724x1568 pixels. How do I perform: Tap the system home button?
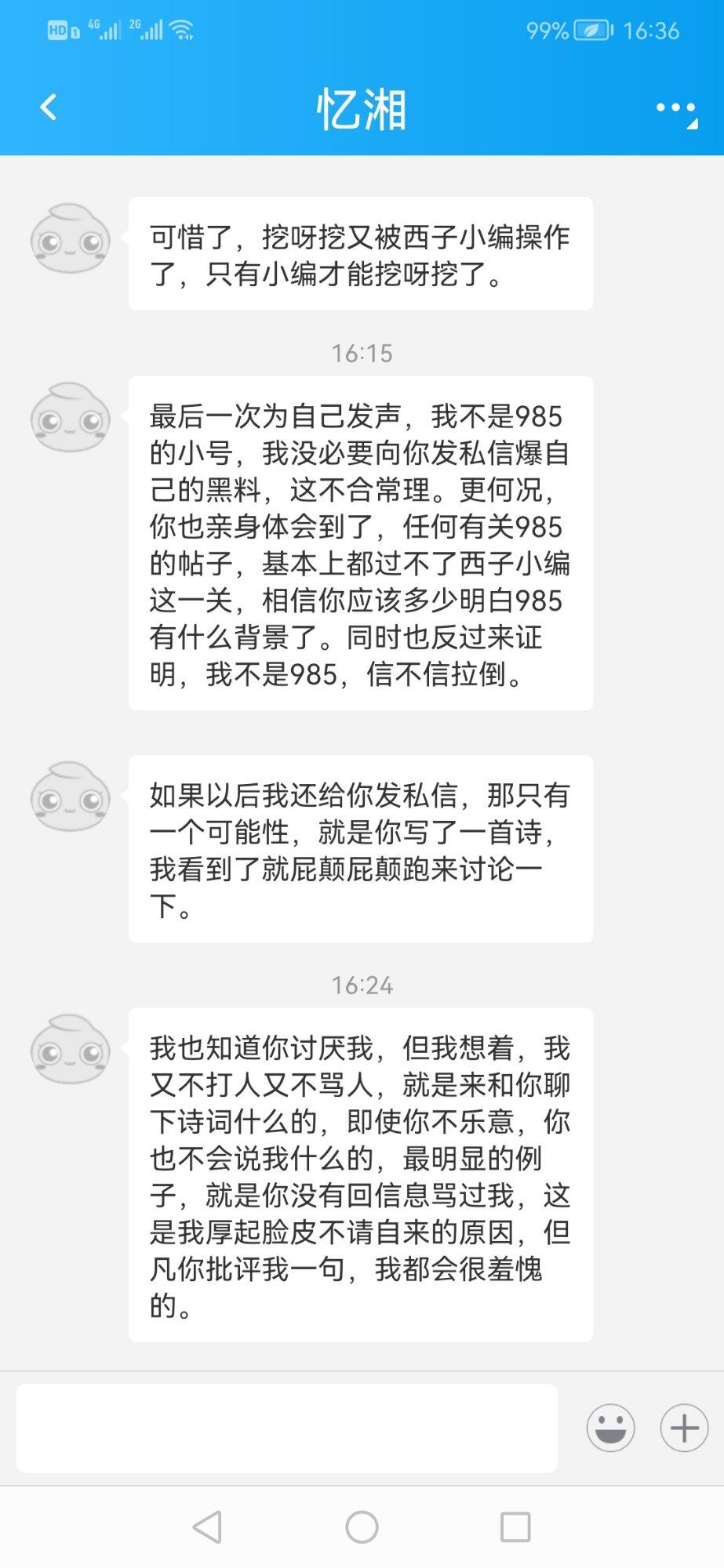362,1526
